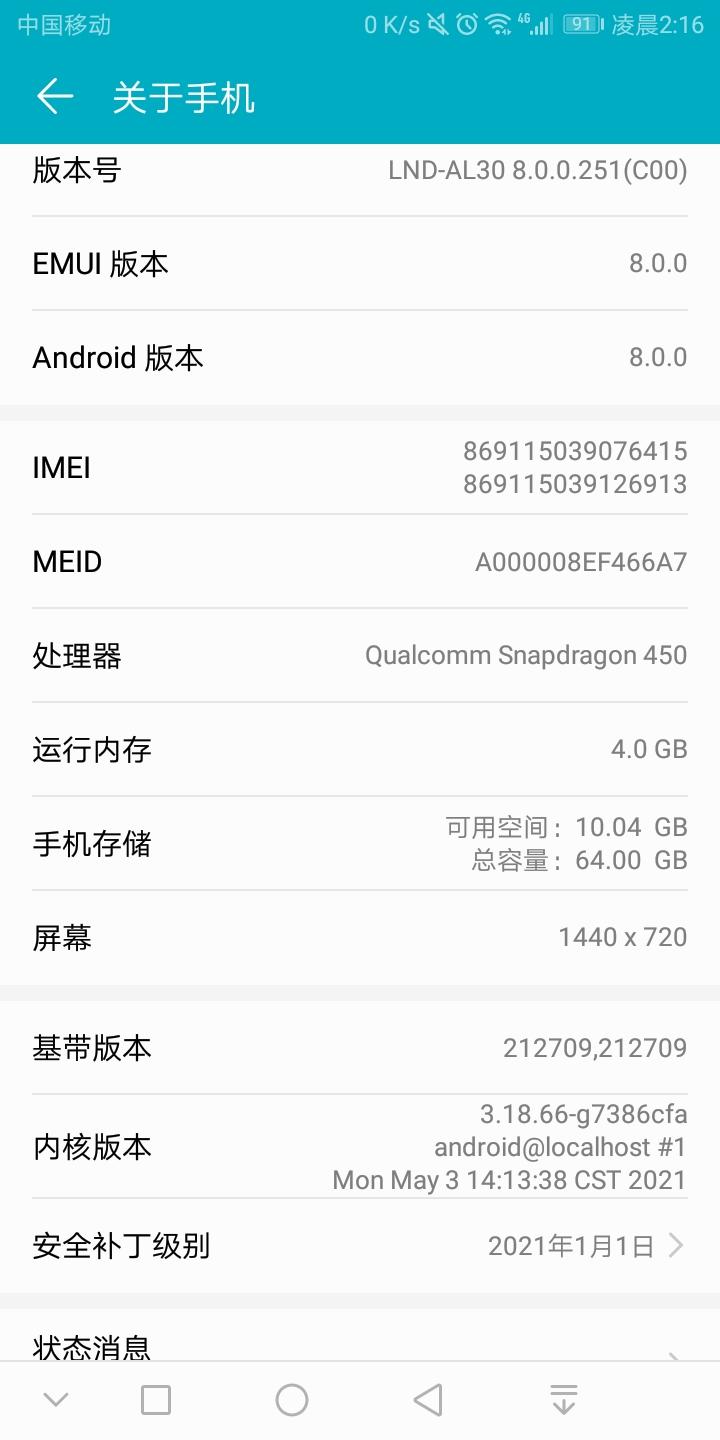
Task: Hide the navigation bar with the down chevron
Action: [56, 1400]
